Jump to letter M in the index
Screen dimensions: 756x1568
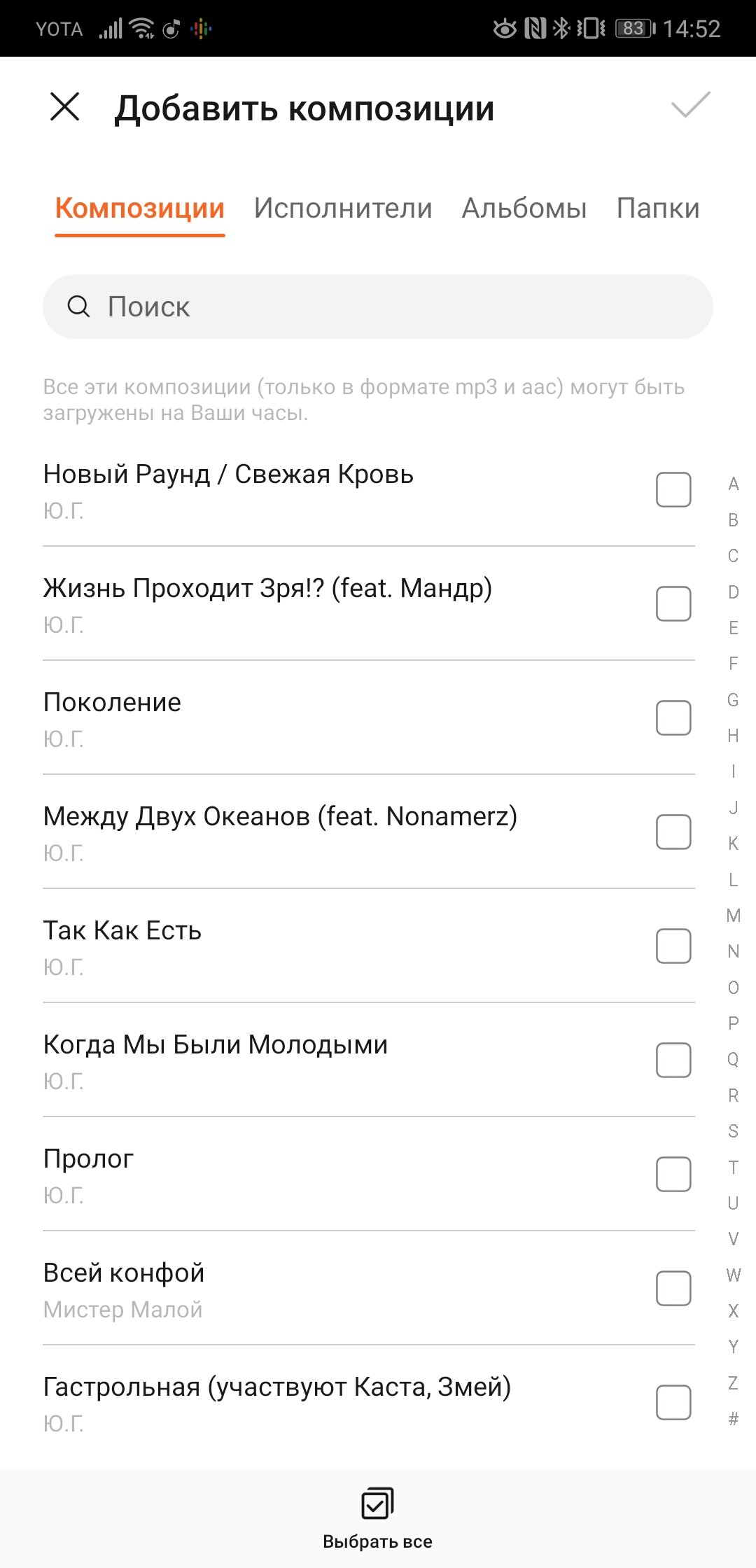(x=733, y=915)
